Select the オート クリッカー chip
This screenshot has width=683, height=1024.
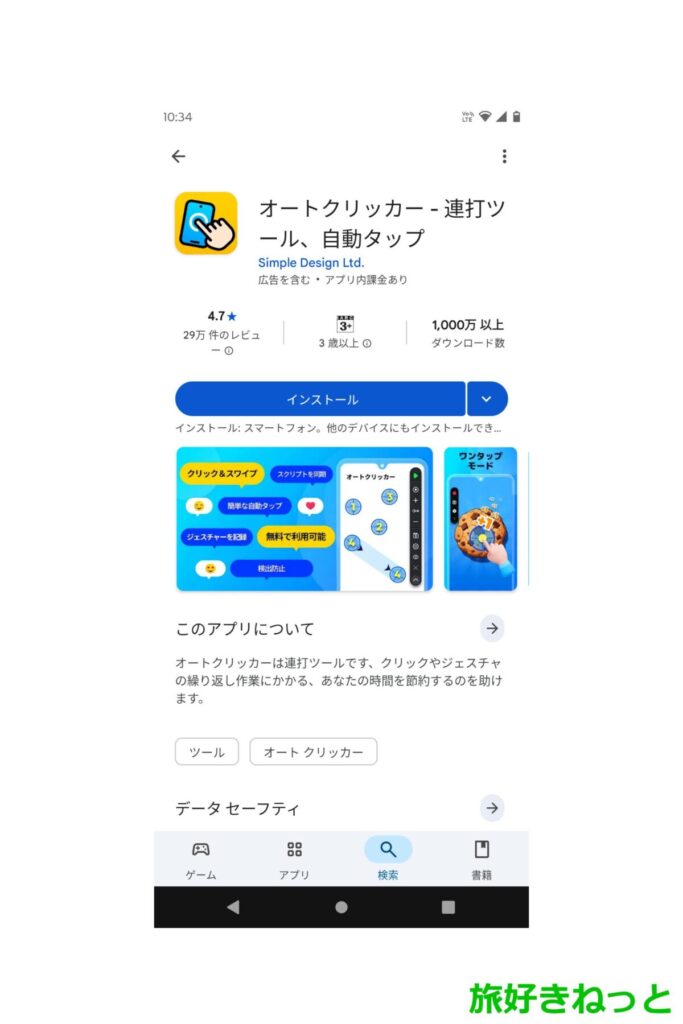pyautogui.click(x=313, y=752)
